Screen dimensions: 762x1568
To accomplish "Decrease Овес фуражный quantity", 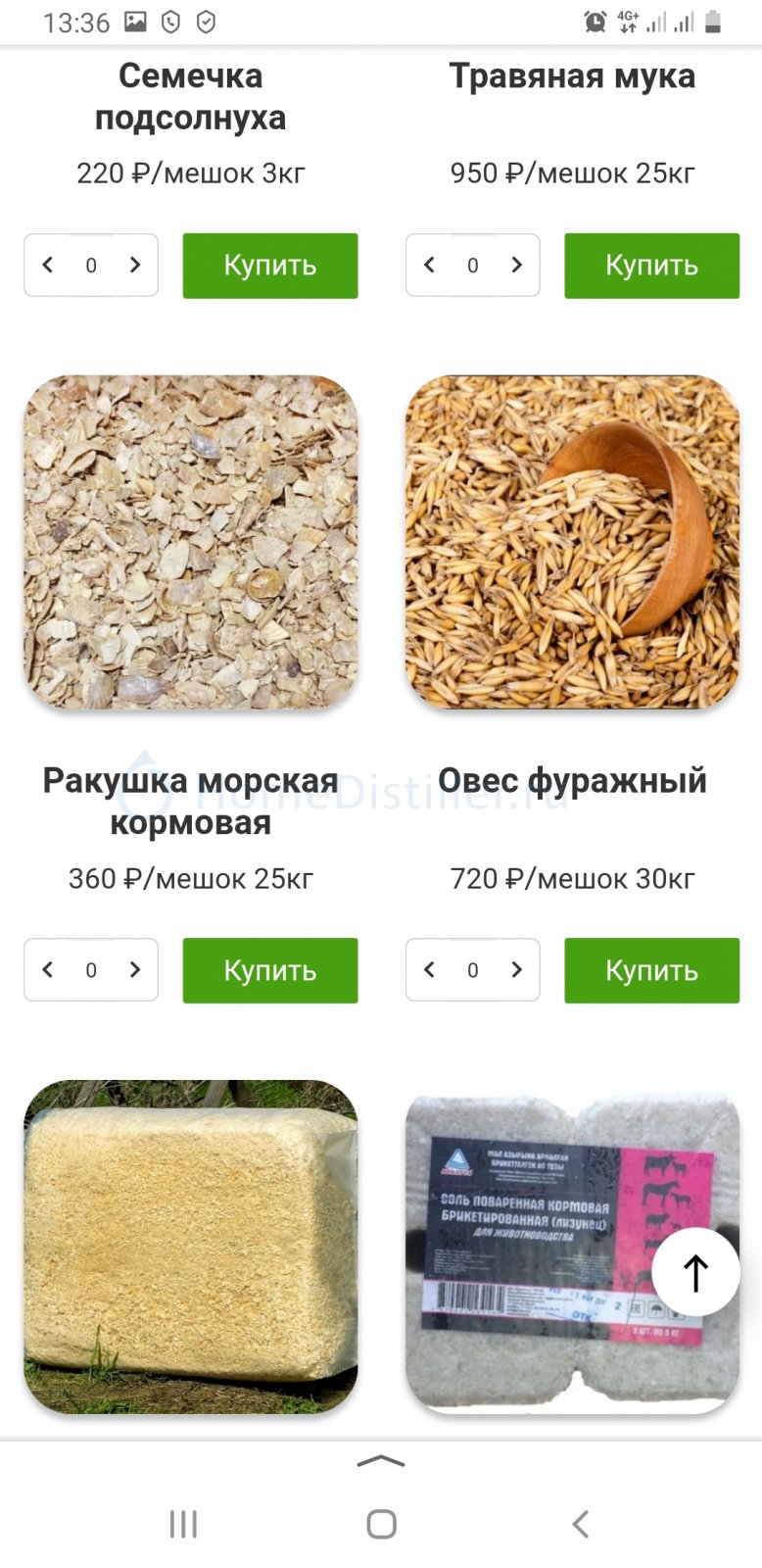I will coord(429,969).
